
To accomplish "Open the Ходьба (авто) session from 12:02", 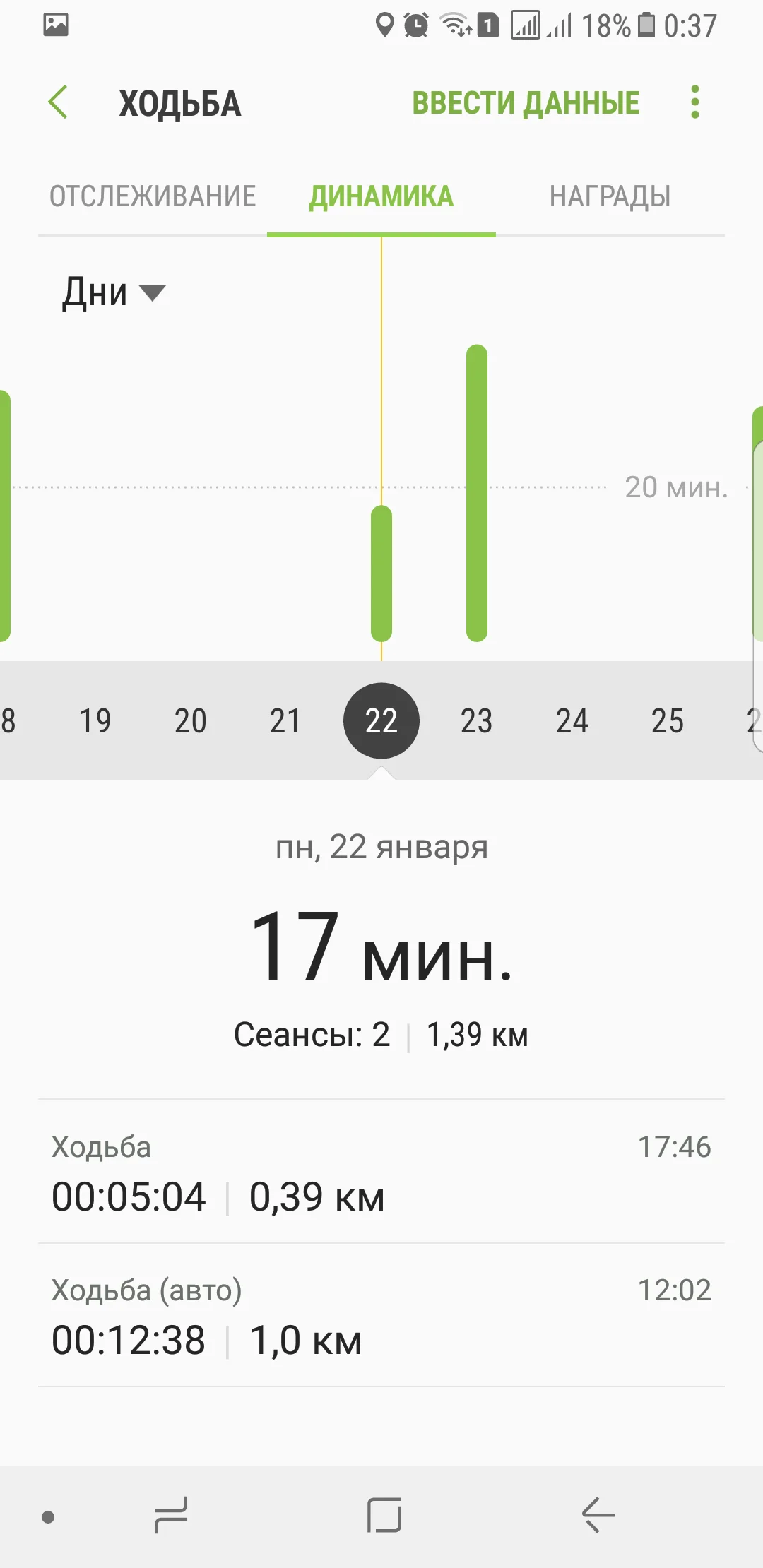I will tap(381, 1315).
